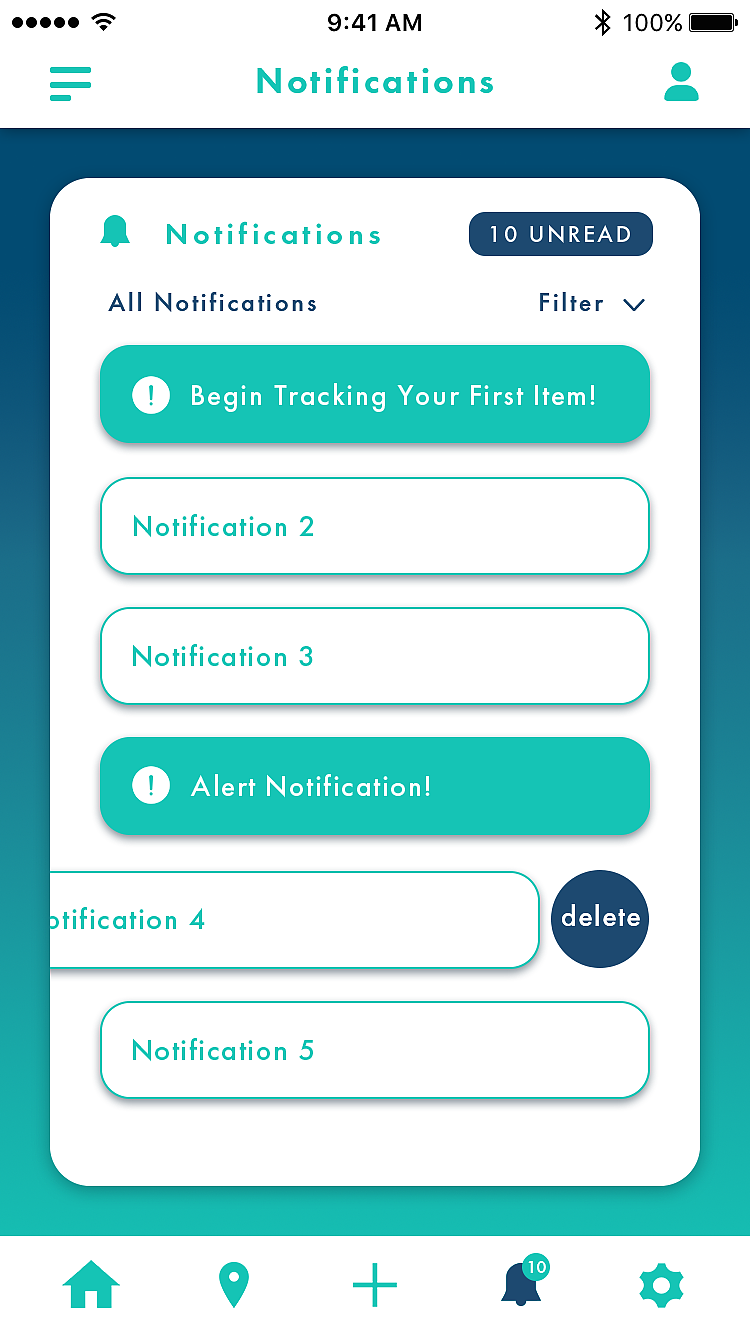Delete Notification 4

pos(600,918)
